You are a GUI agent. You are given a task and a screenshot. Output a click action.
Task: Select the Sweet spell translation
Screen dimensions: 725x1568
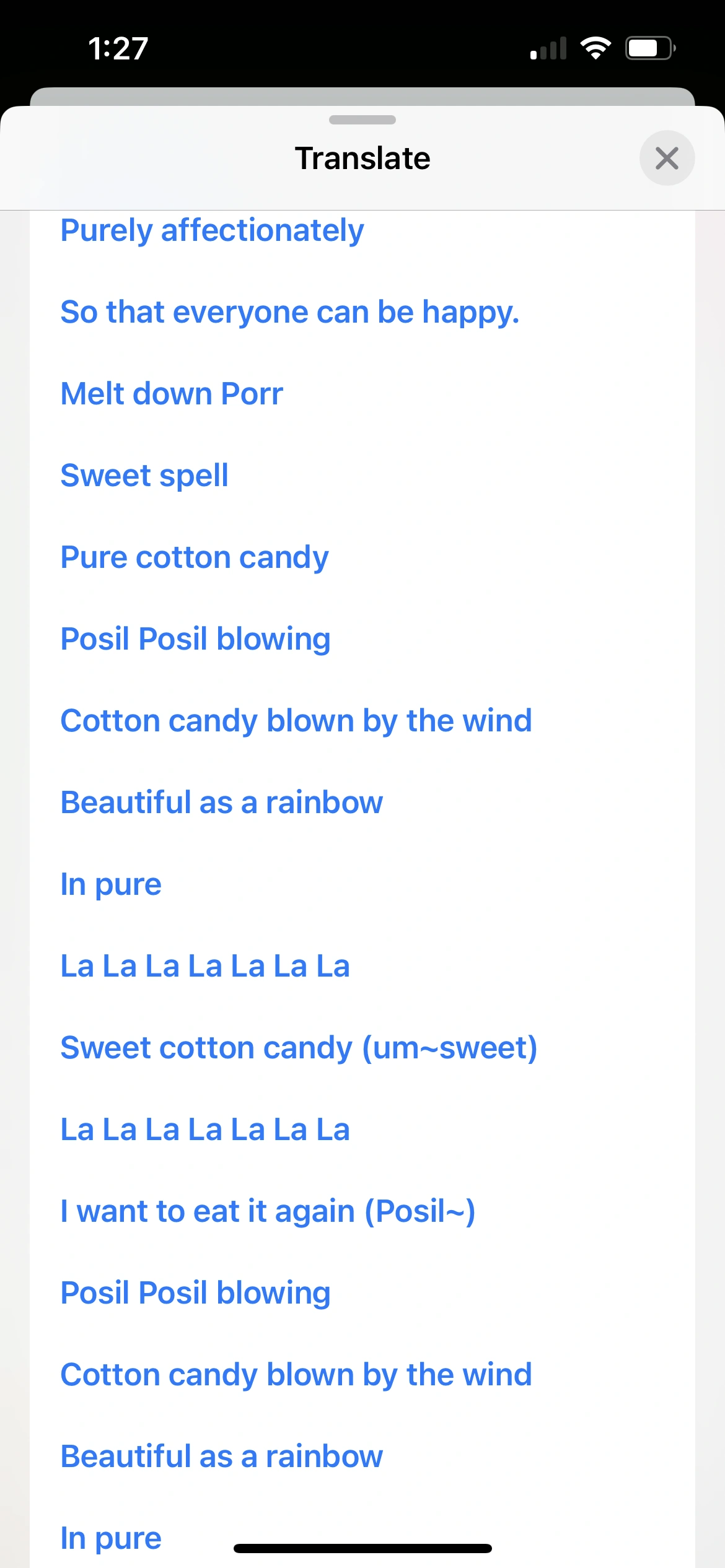pyautogui.click(x=144, y=474)
